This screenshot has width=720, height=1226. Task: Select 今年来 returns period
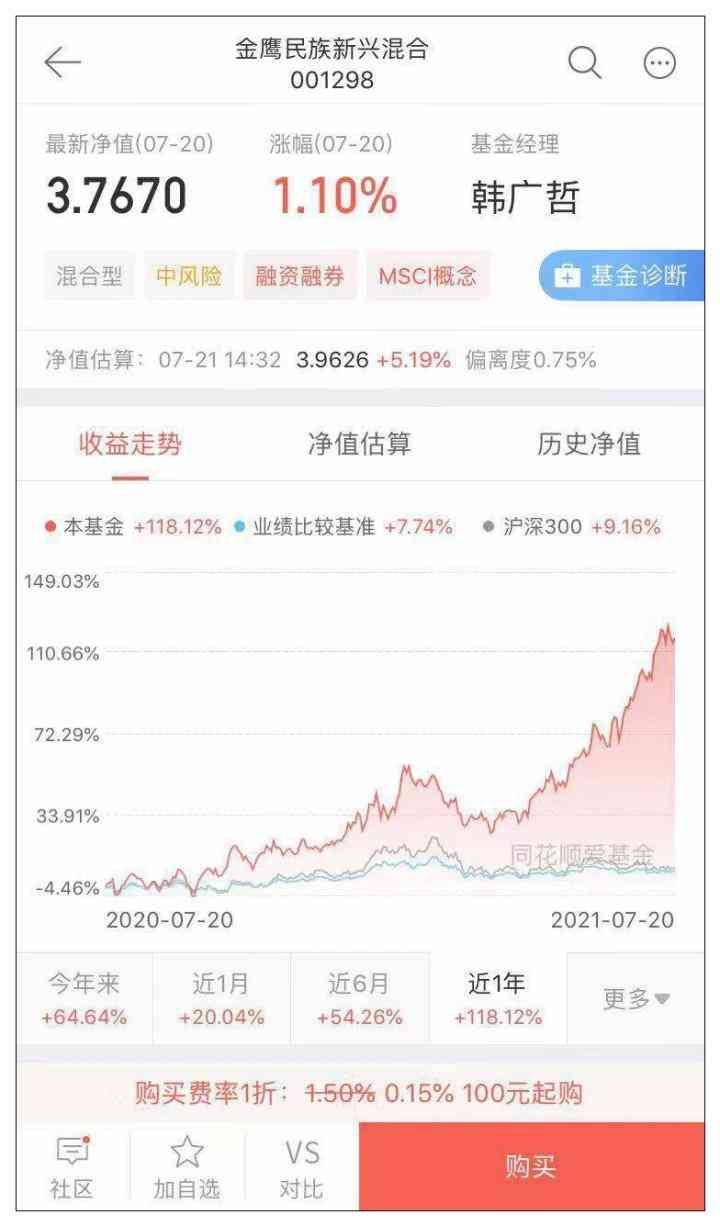click(x=82, y=998)
